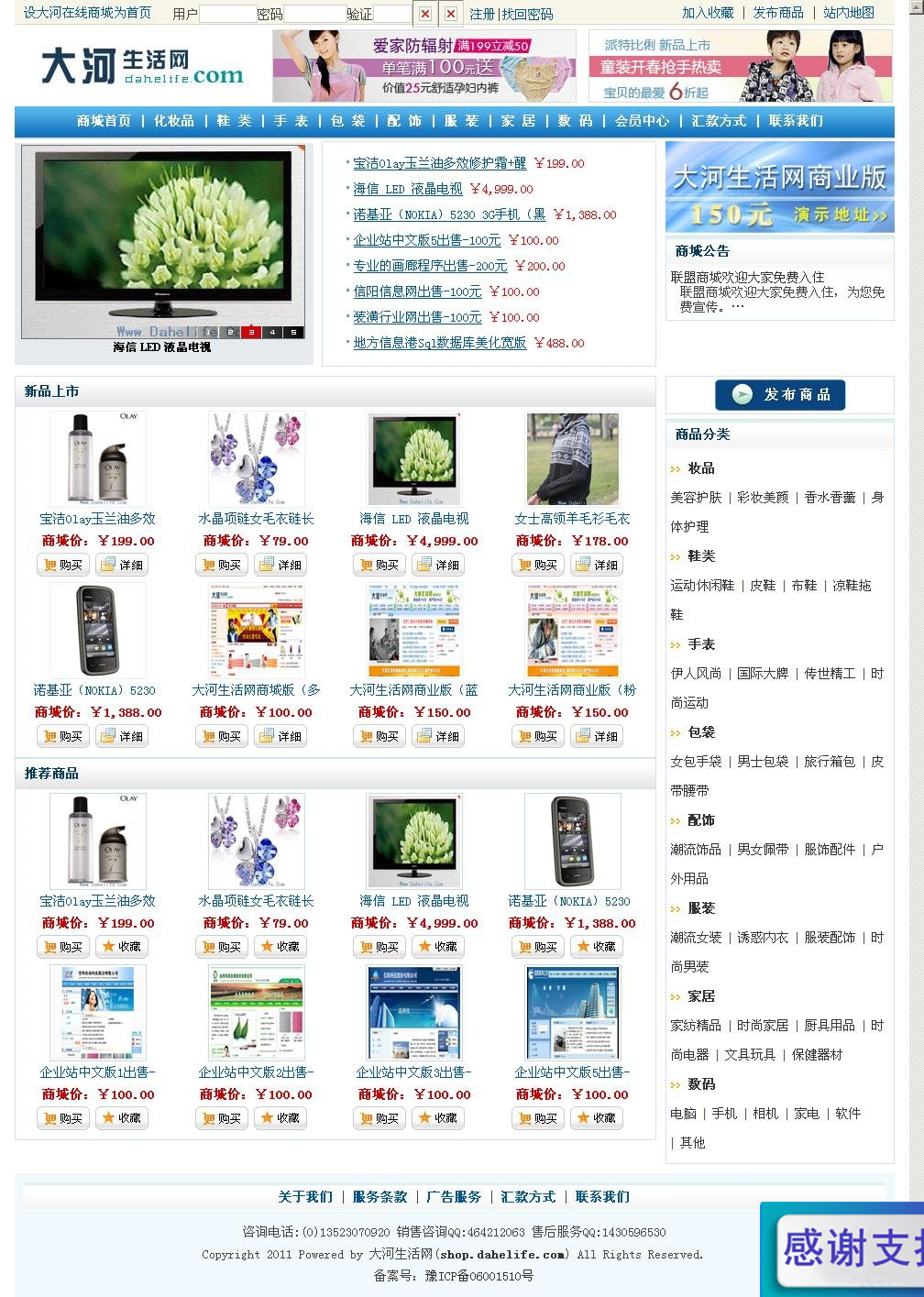This screenshot has height=1297, width=924.
Task: View 详细 for 水晶项链 under 新品上市
Action: 280,566
